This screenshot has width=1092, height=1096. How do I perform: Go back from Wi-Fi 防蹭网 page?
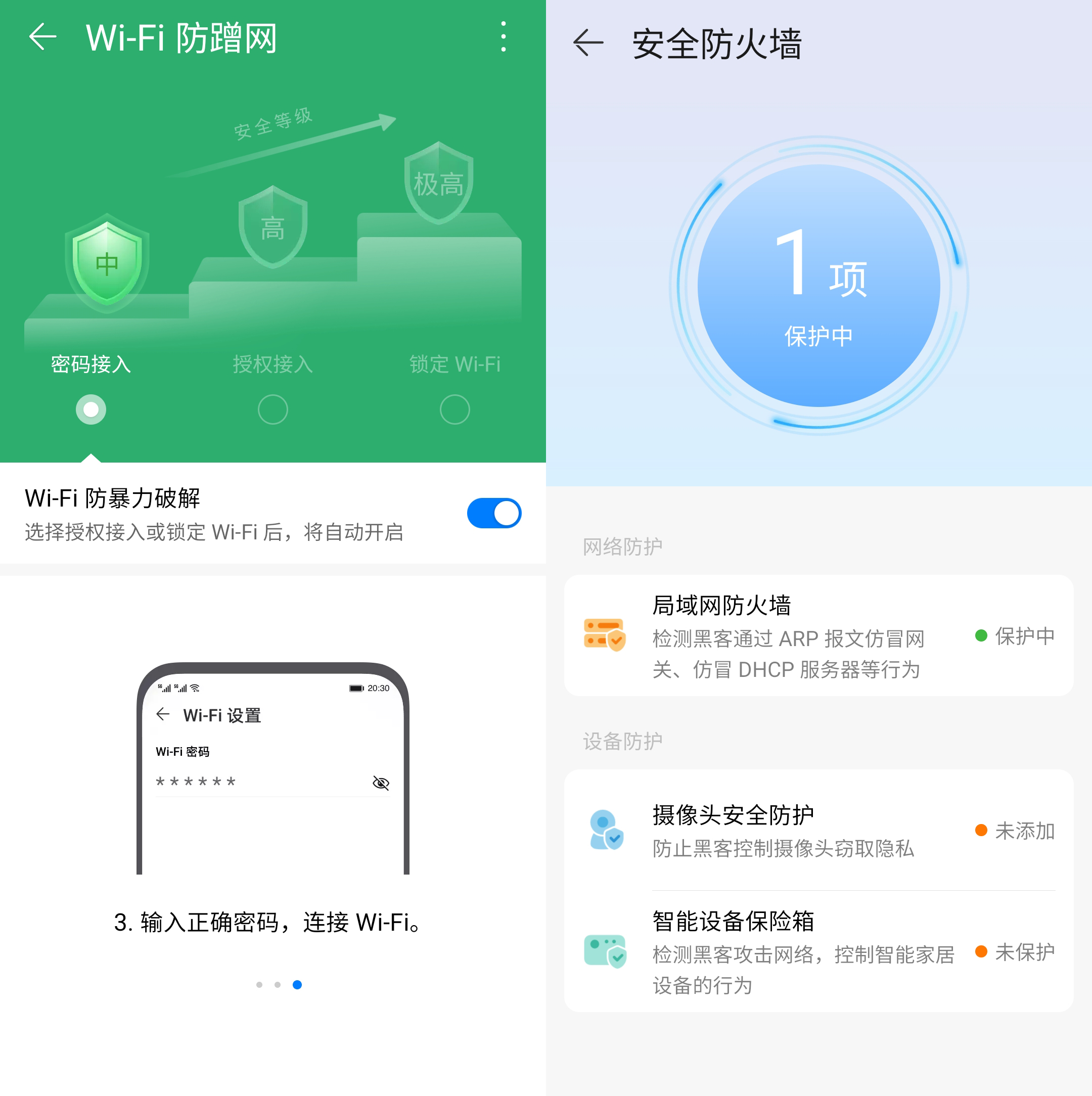pyautogui.click(x=42, y=37)
